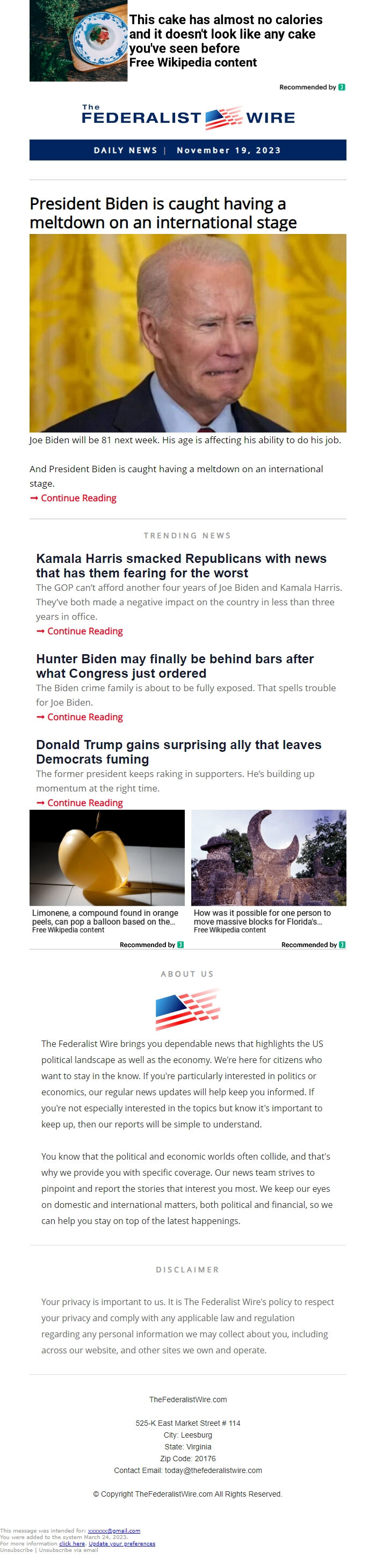376x1568 pixels.
Task: Open the Kamala Harris smacked Republicans headline
Action: (181, 566)
